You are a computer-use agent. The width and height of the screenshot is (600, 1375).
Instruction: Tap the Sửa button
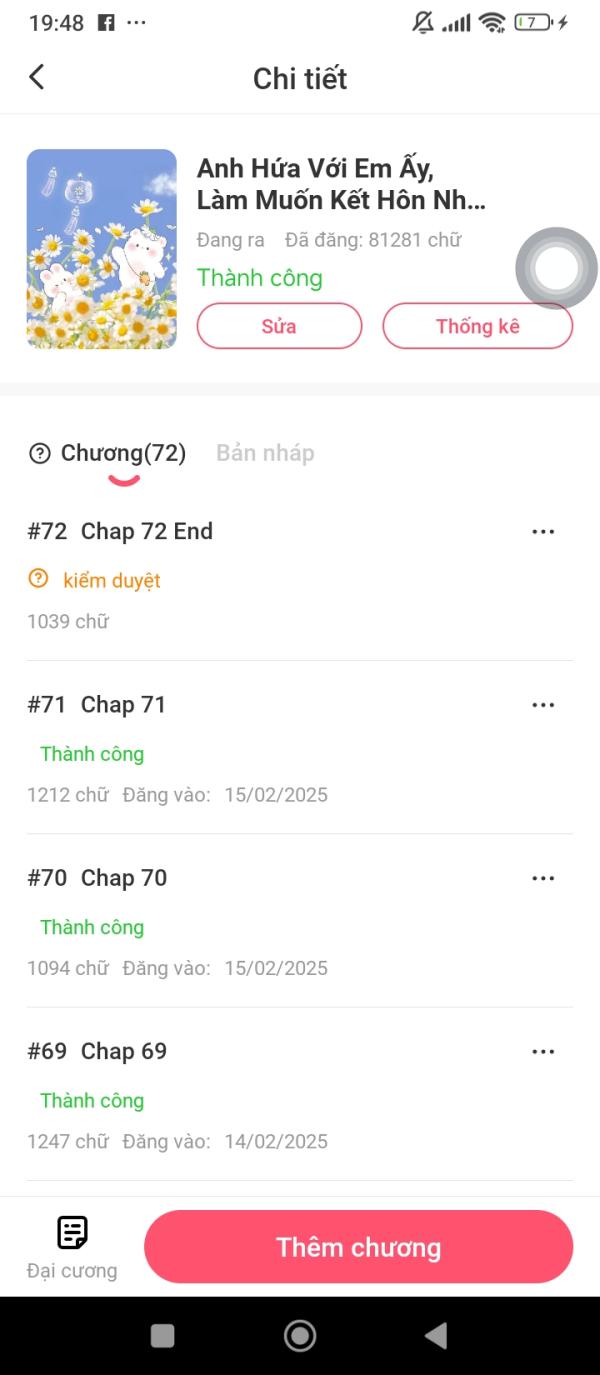click(x=279, y=326)
